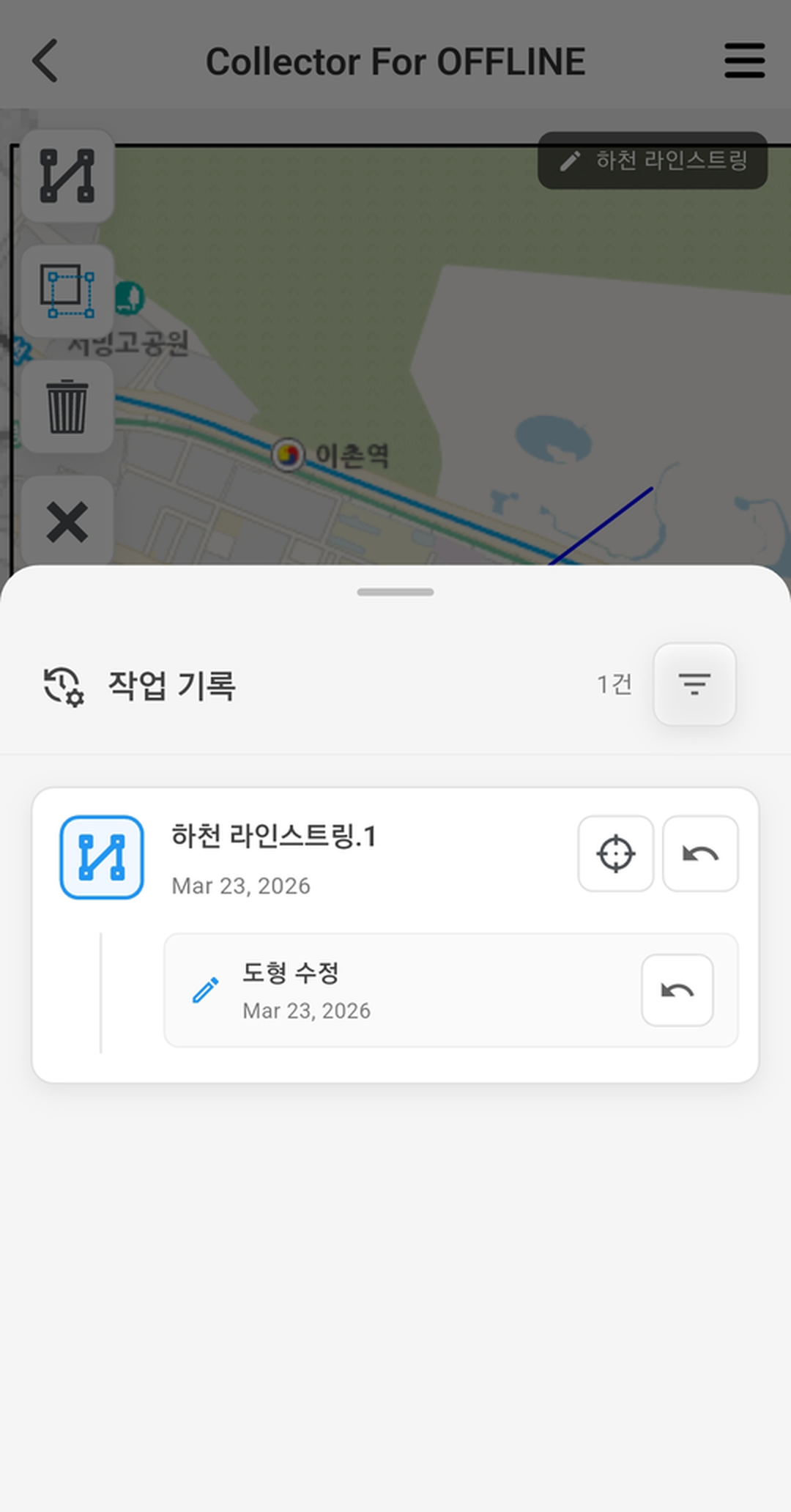791x1512 pixels.
Task: Undo the 도형 수정 change
Action: [x=676, y=990]
